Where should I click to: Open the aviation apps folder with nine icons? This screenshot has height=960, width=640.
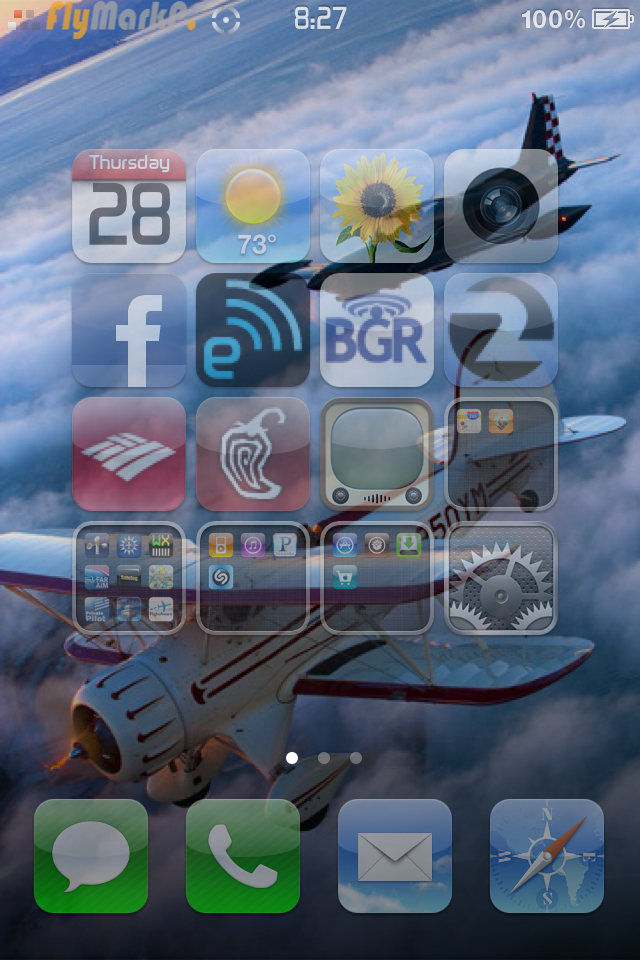coord(129,578)
